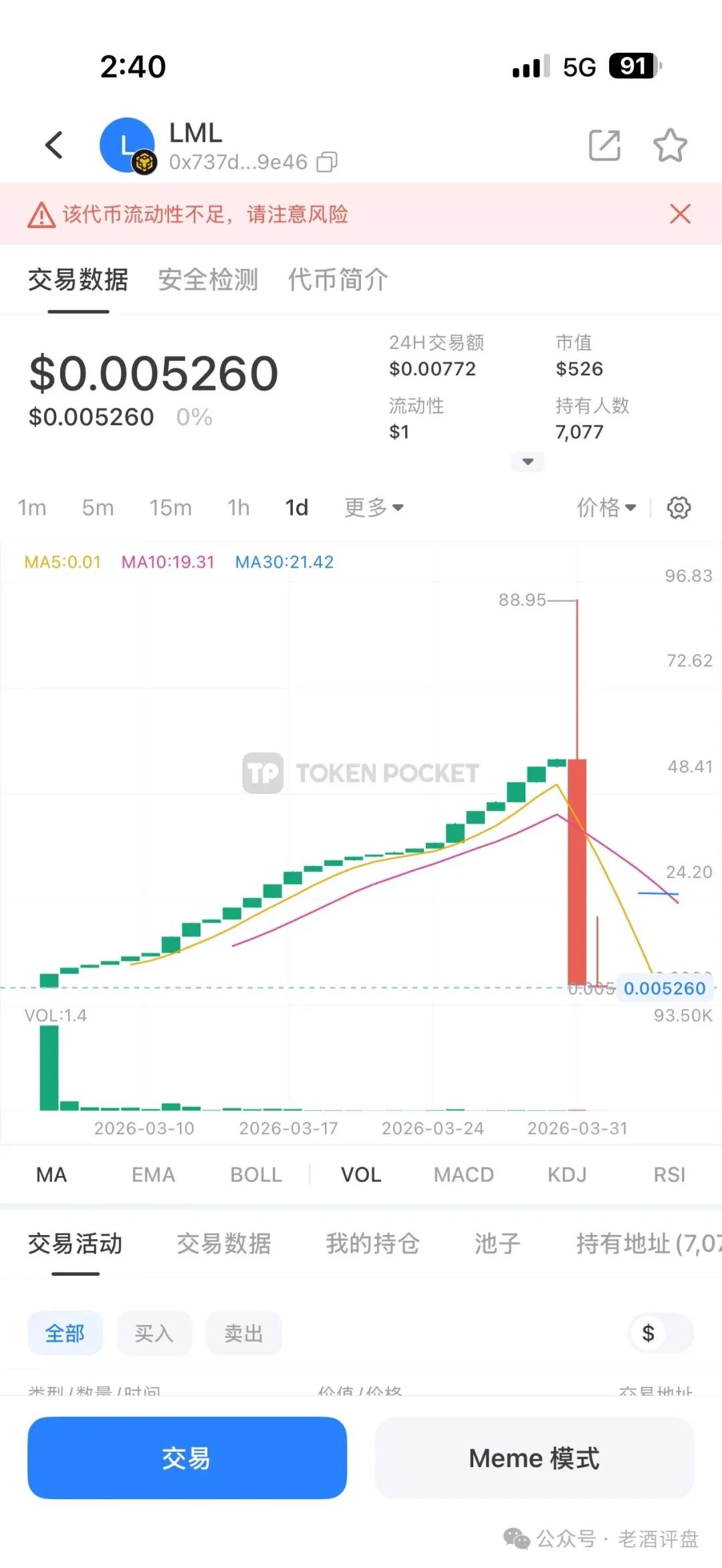Select the MACD indicator
This screenshot has width=722, height=1568.
point(463,1174)
